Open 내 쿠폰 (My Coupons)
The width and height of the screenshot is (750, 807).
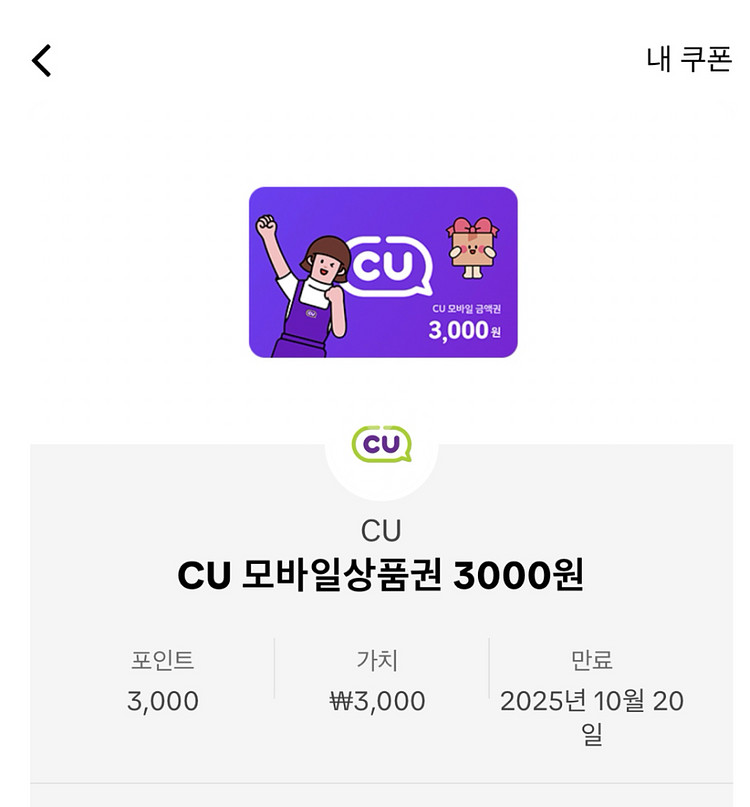[x=689, y=59]
